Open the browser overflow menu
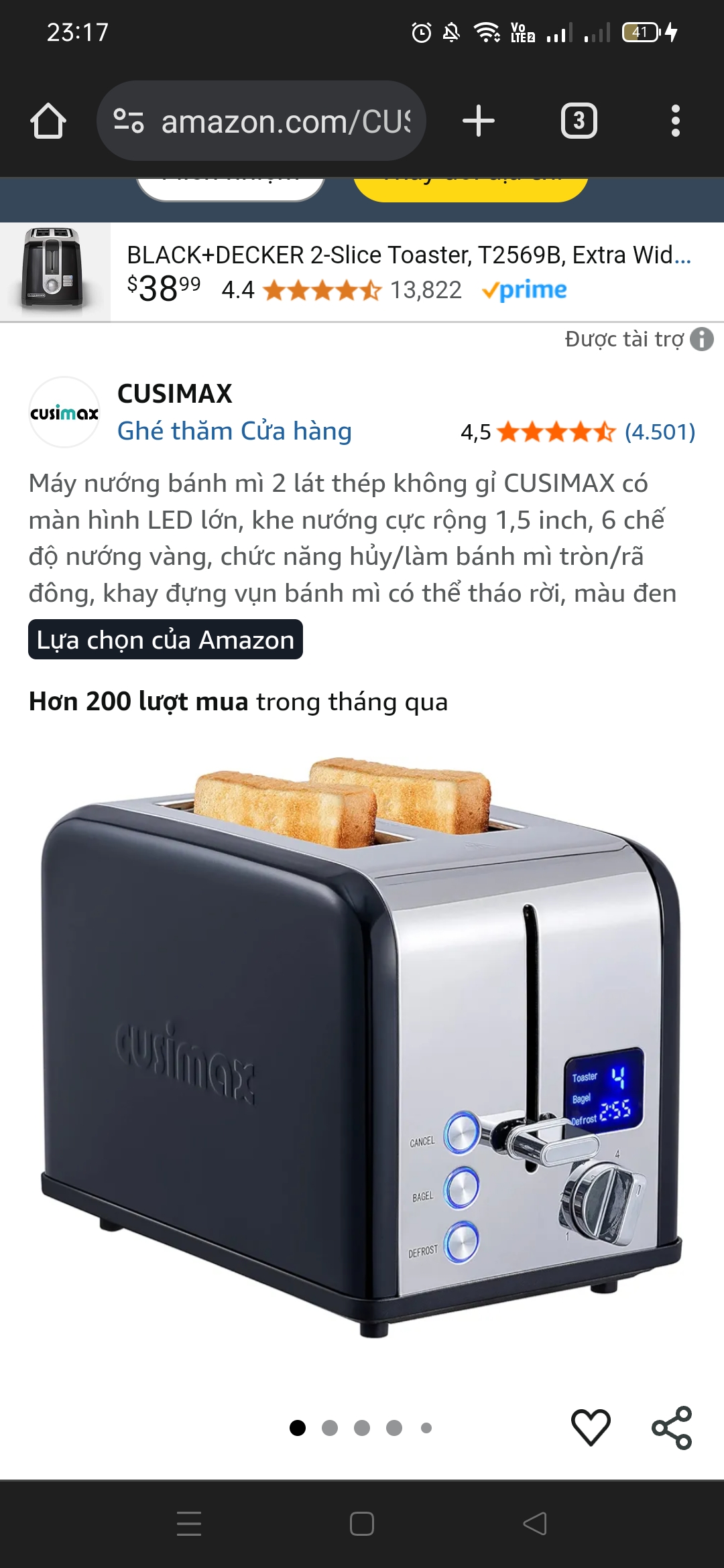 [x=675, y=121]
